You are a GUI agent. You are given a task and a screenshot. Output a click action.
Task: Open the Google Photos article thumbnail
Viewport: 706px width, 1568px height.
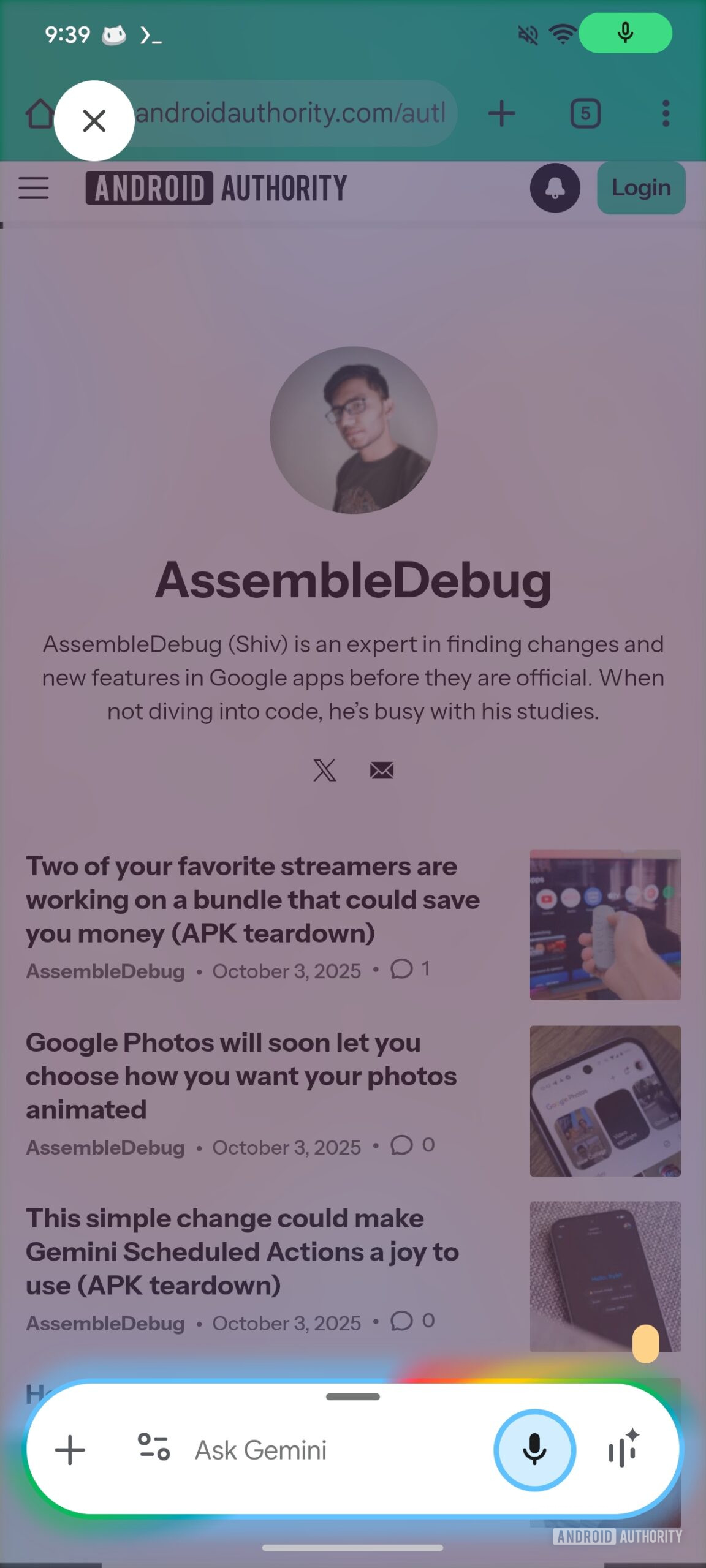tap(605, 1101)
